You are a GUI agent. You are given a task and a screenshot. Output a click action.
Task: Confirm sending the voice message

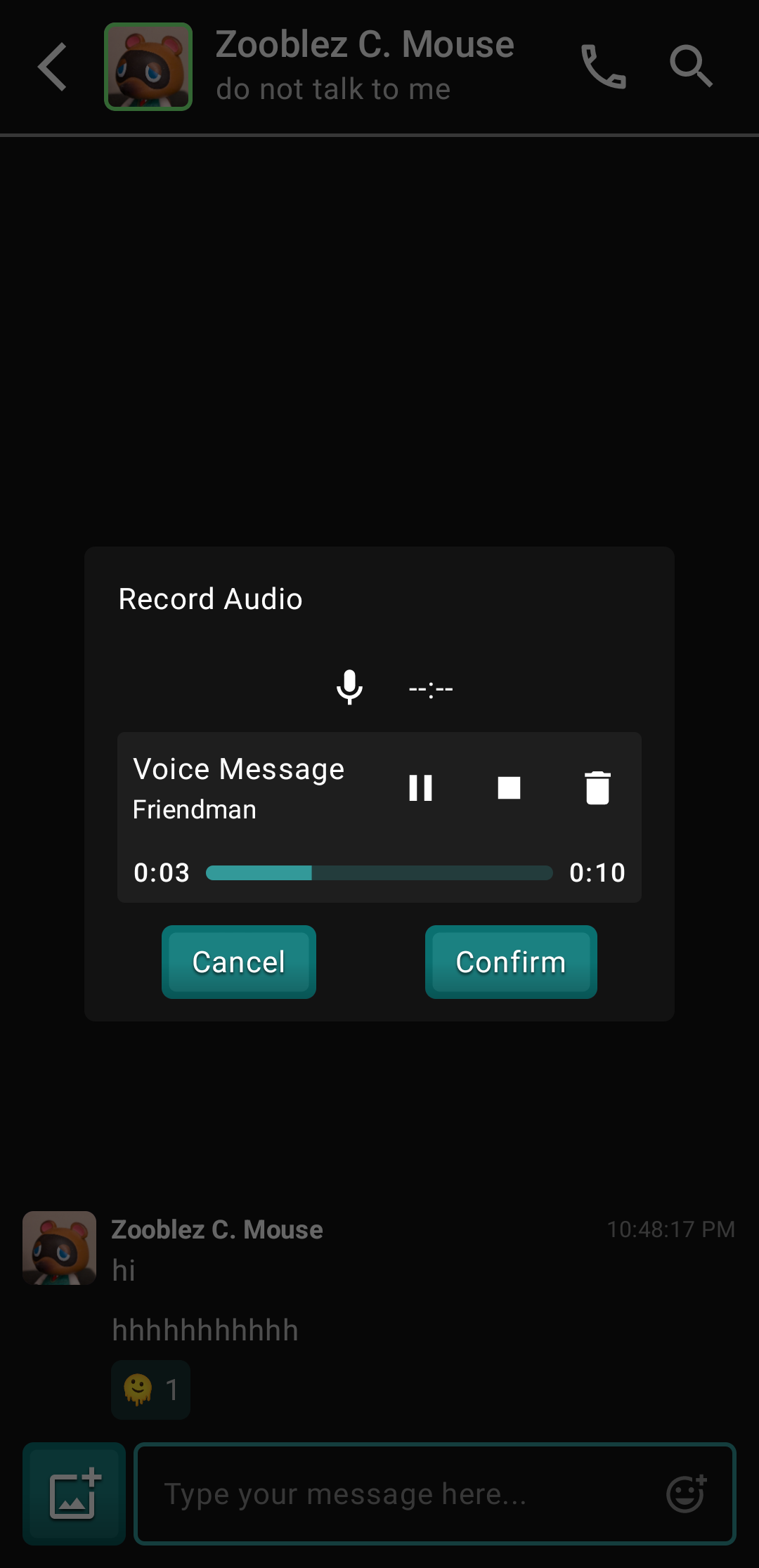[511, 962]
